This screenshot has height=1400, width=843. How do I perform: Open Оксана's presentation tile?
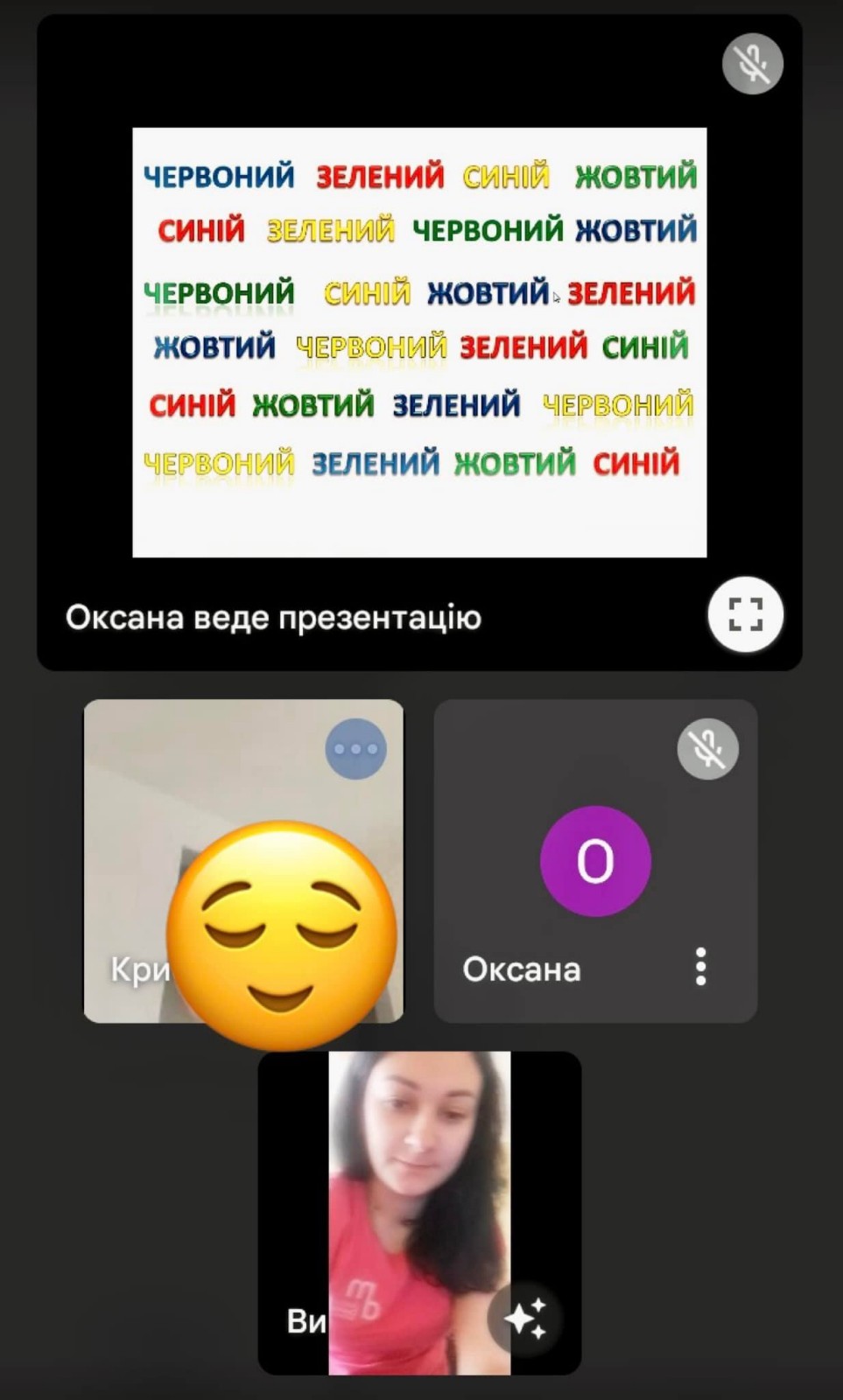(419, 343)
